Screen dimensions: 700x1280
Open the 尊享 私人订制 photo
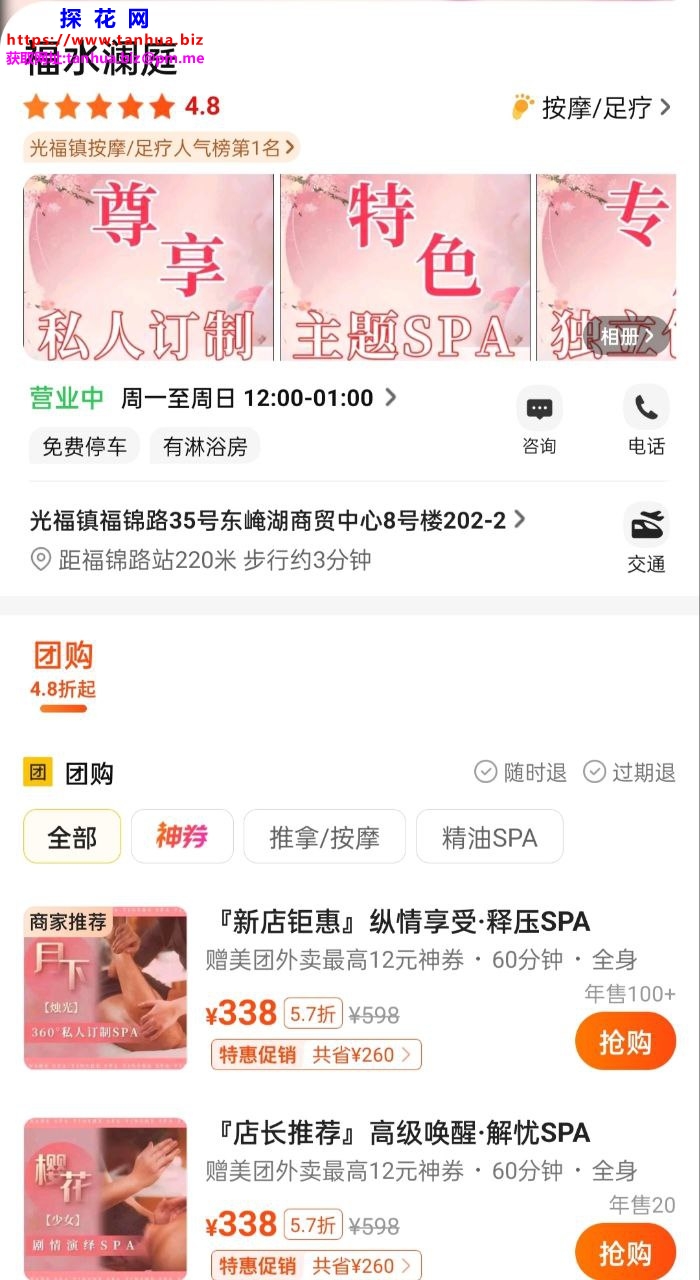point(148,267)
